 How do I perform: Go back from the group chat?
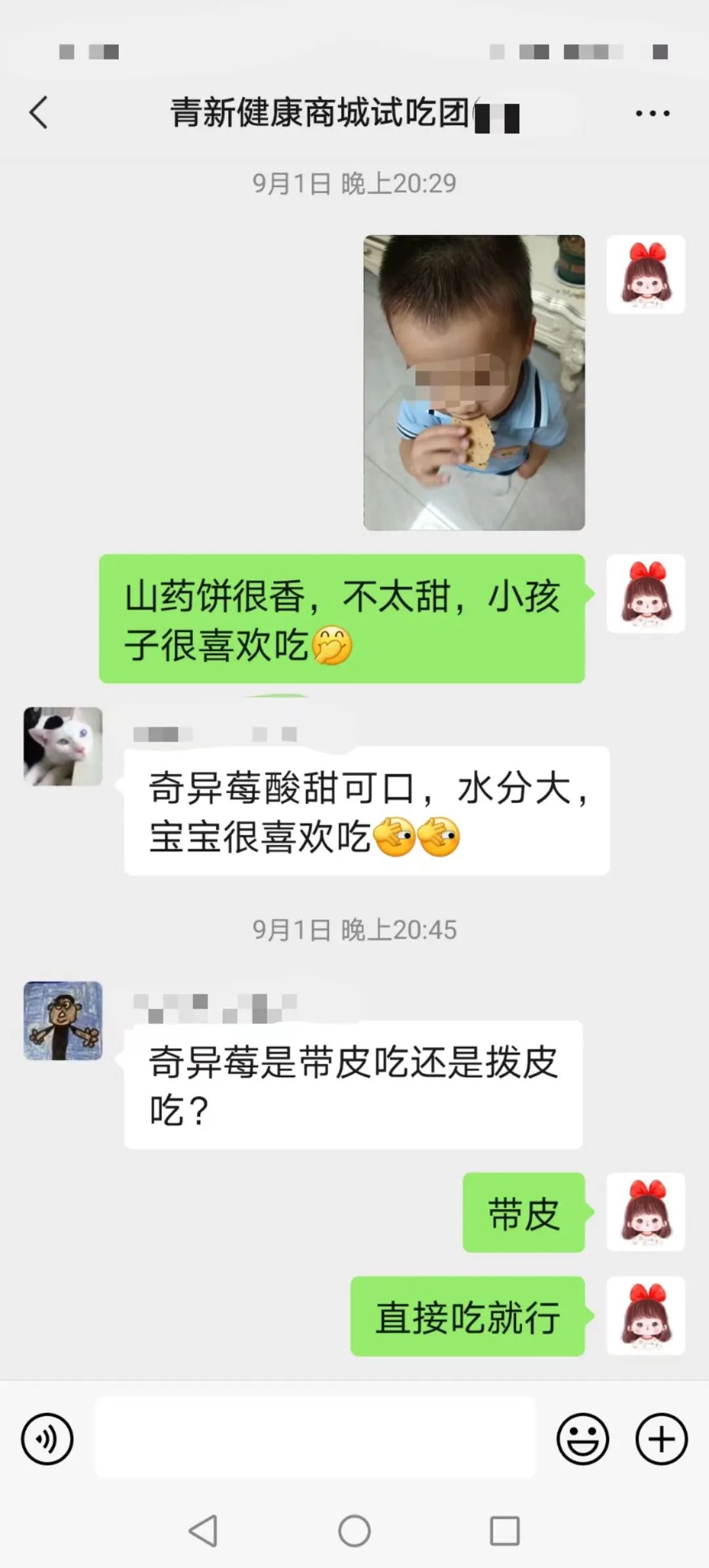[39, 113]
